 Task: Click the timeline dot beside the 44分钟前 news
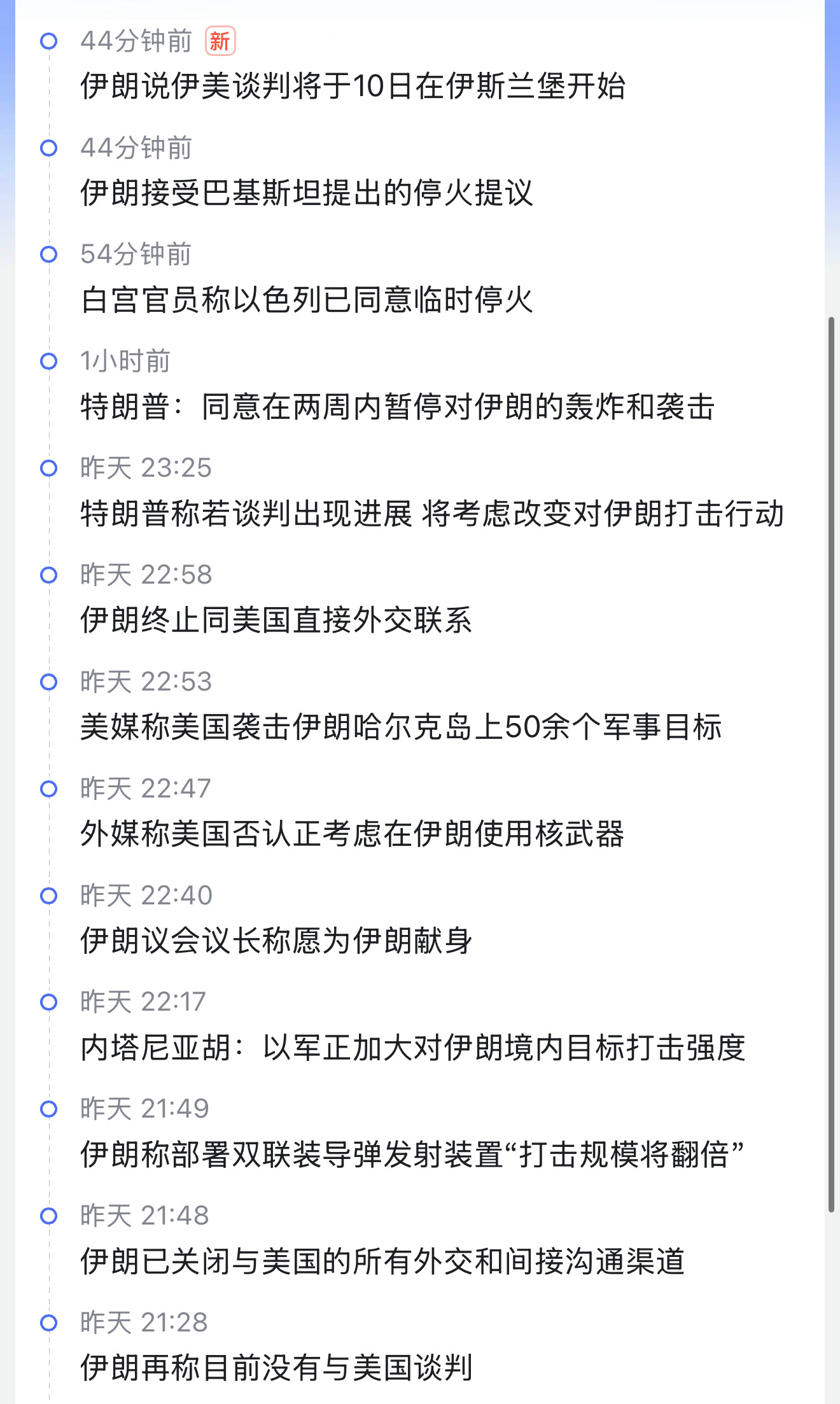pyautogui.click(x=48, y=42)
